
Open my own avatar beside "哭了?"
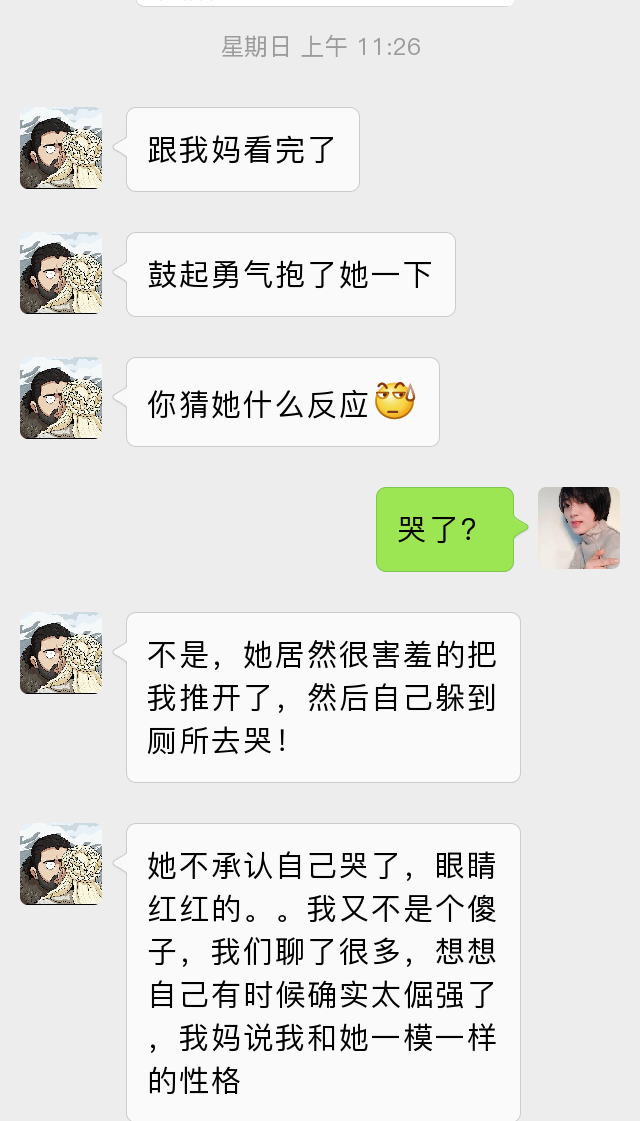coord(579,528)
